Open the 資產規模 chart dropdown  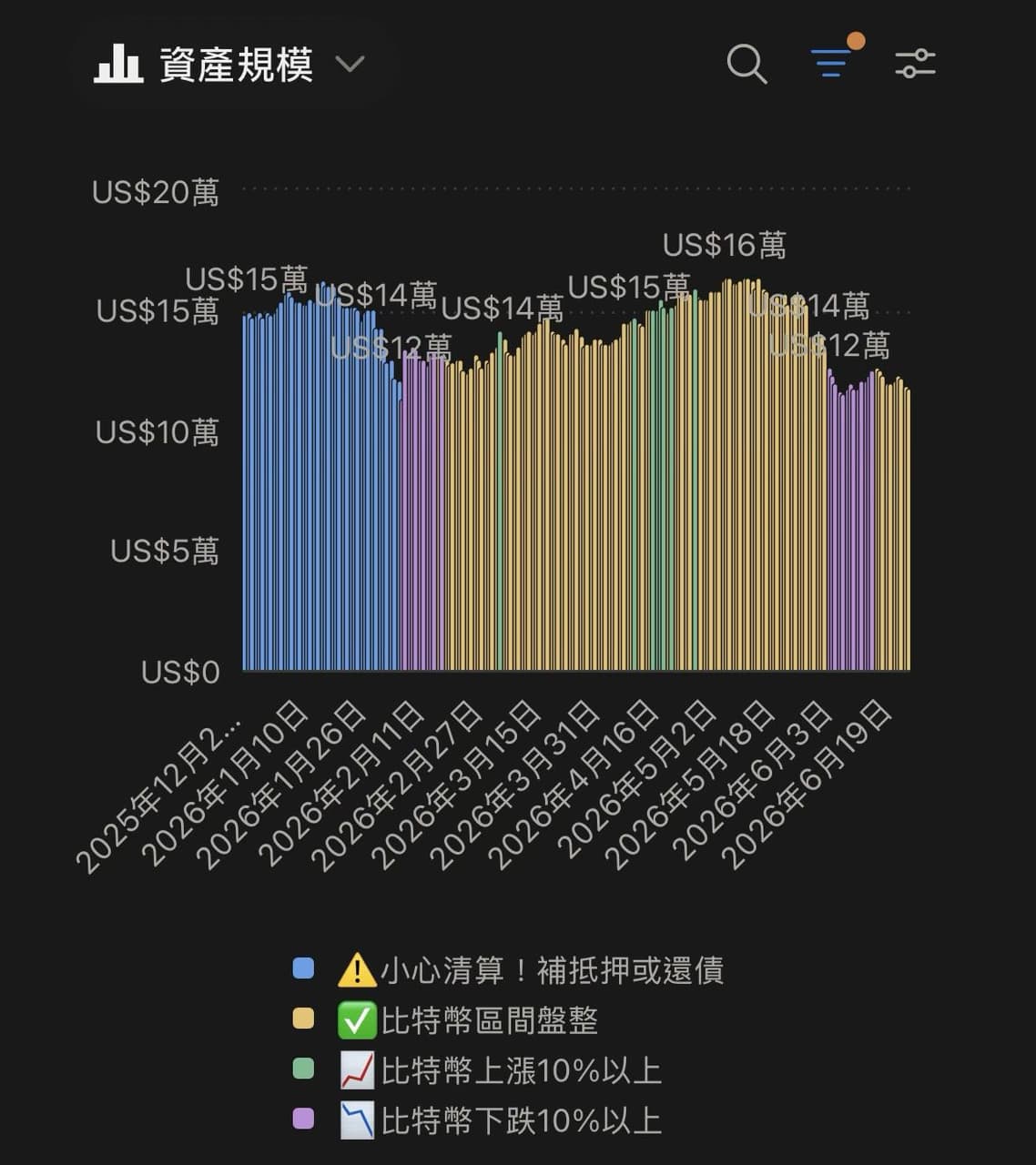point(229,64)
